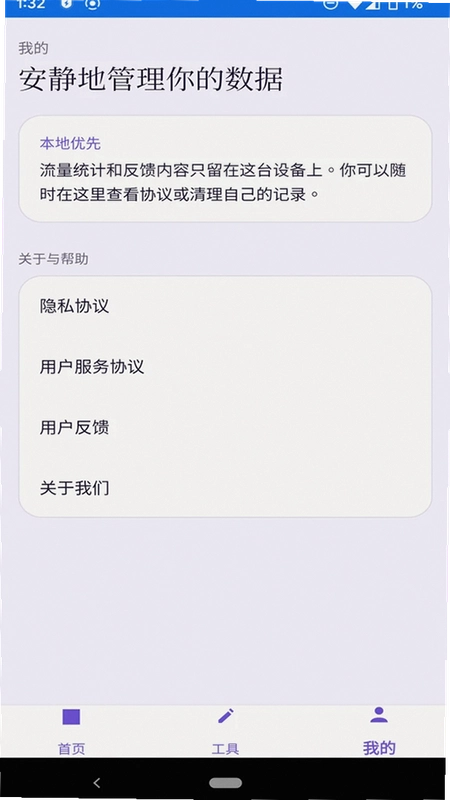Tap the system home pill
450x800 pixels.
coord(225,783)
